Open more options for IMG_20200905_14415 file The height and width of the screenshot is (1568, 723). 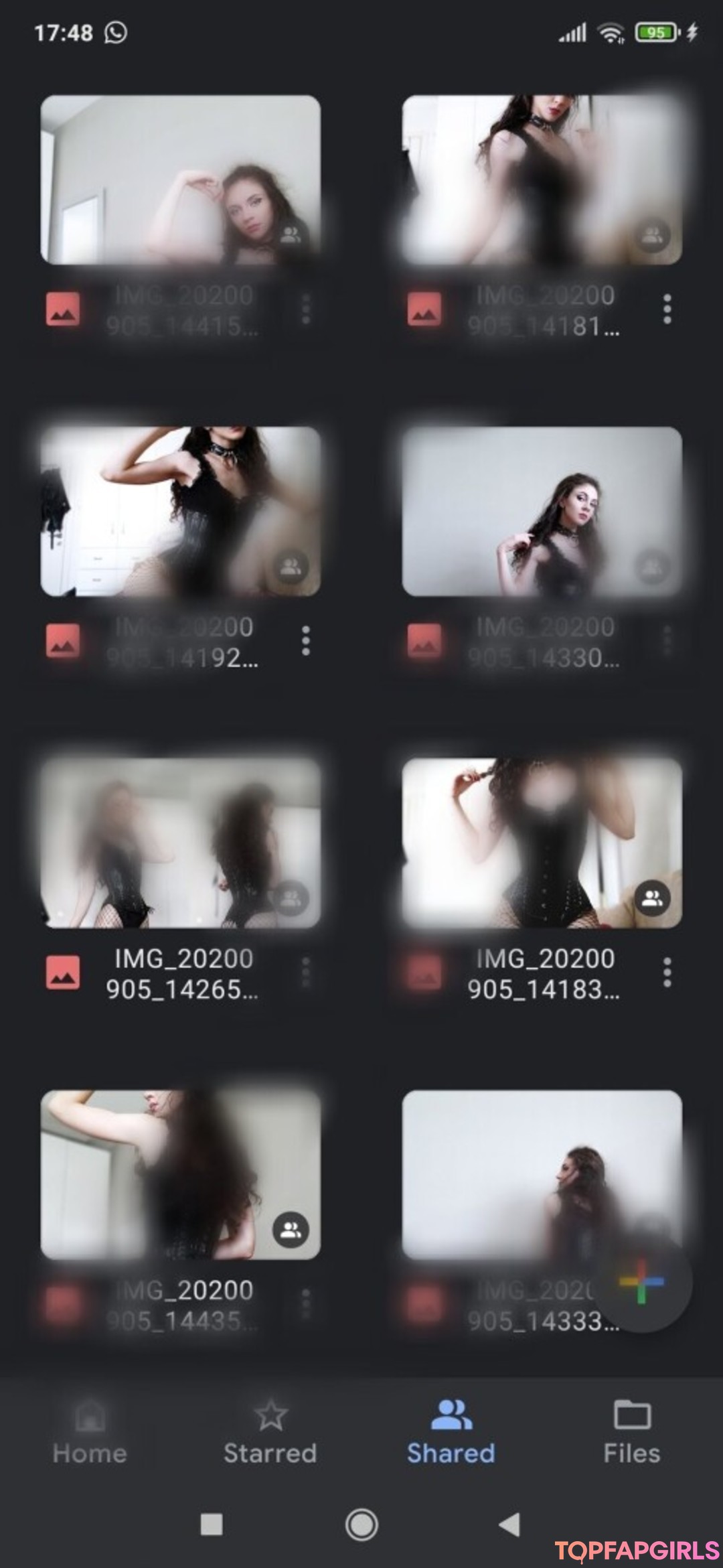pyautogui.click(x=306, y=309)
